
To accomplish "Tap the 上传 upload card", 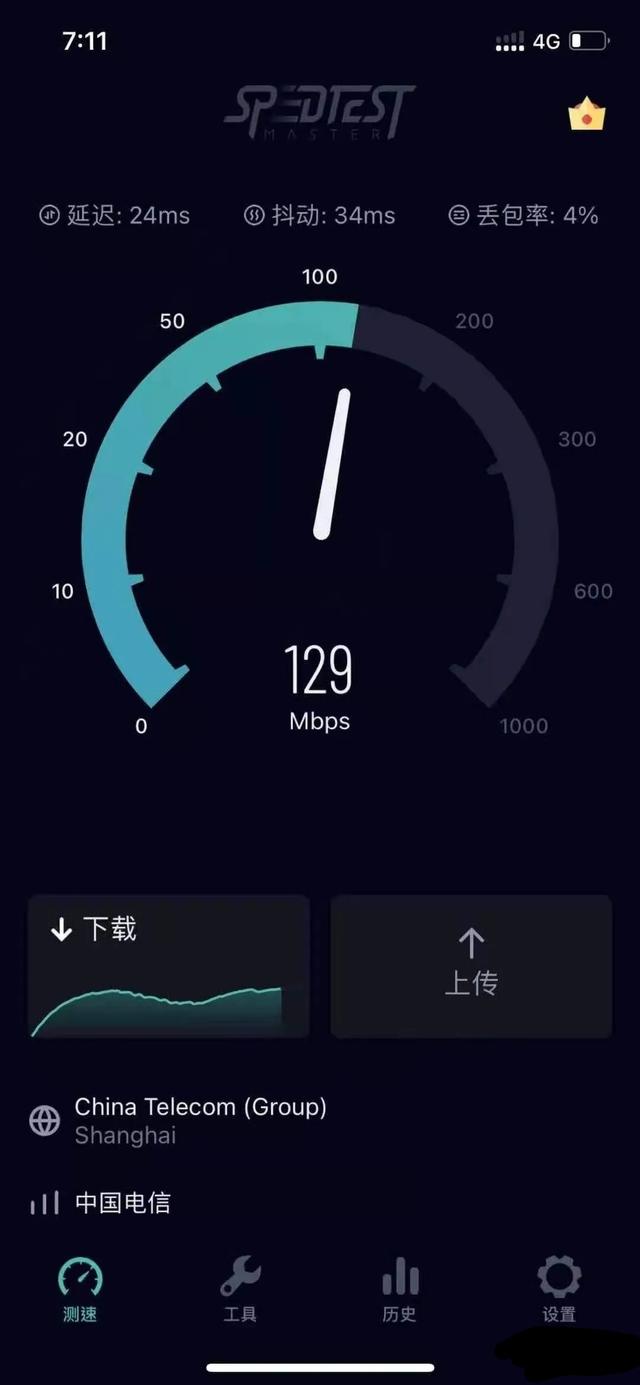I will (471, 966).
